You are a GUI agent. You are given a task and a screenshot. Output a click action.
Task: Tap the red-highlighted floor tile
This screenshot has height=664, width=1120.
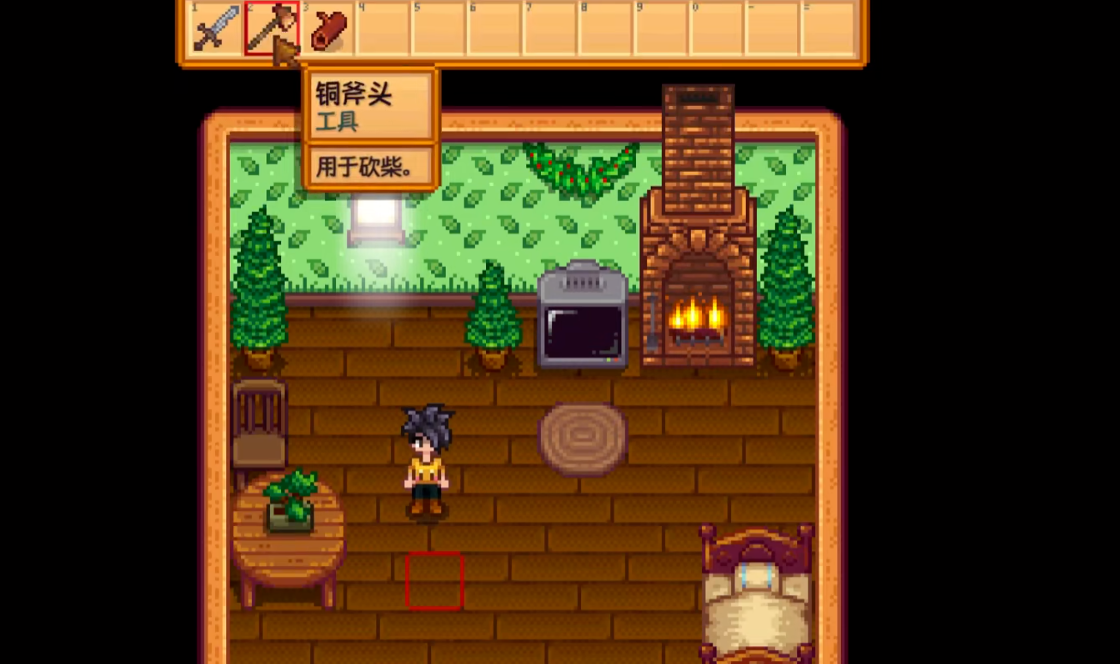tap(434, 580)
